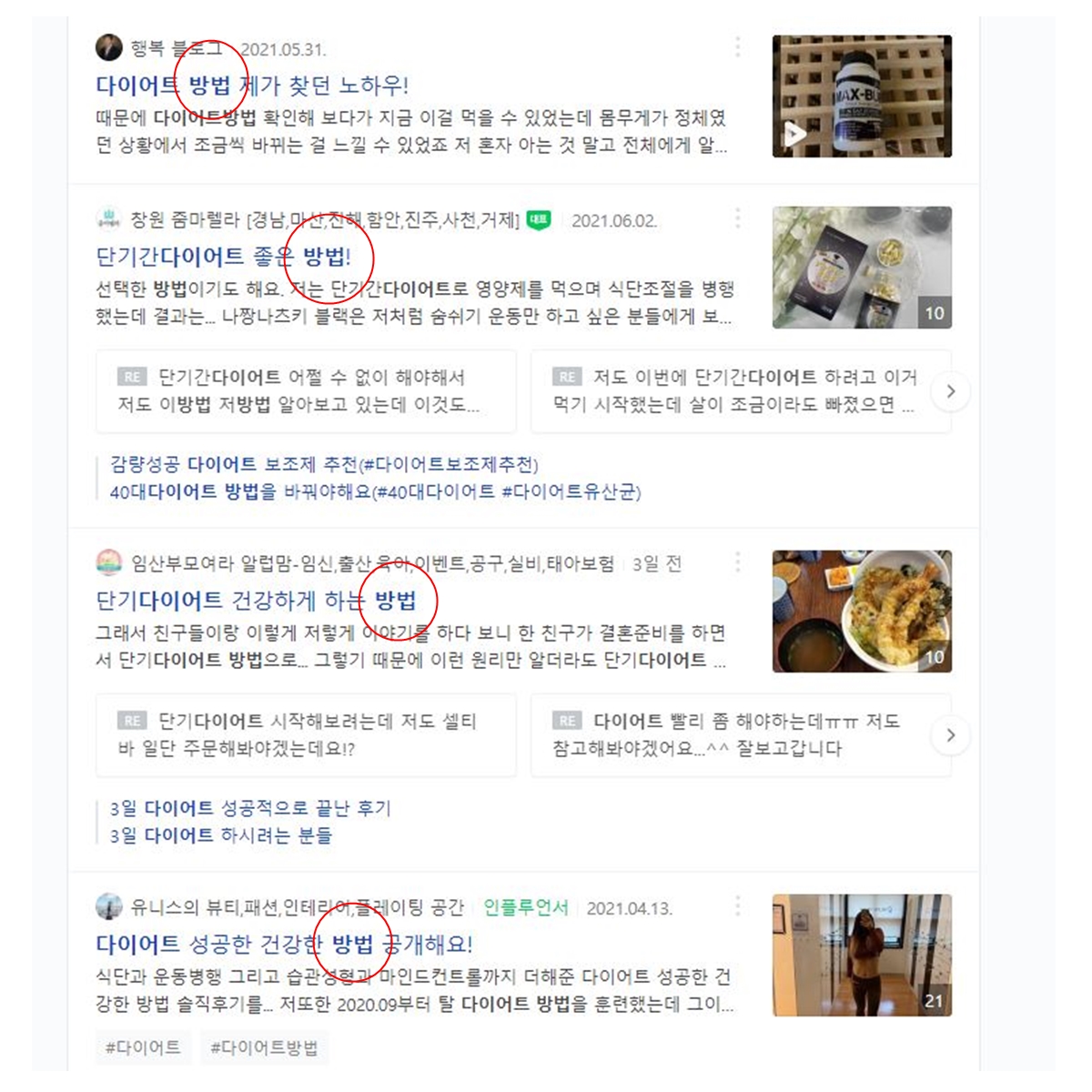Open reply '단기간다이어트 어쩔 수 없이 해야해서'

click(x=306, y=390)
